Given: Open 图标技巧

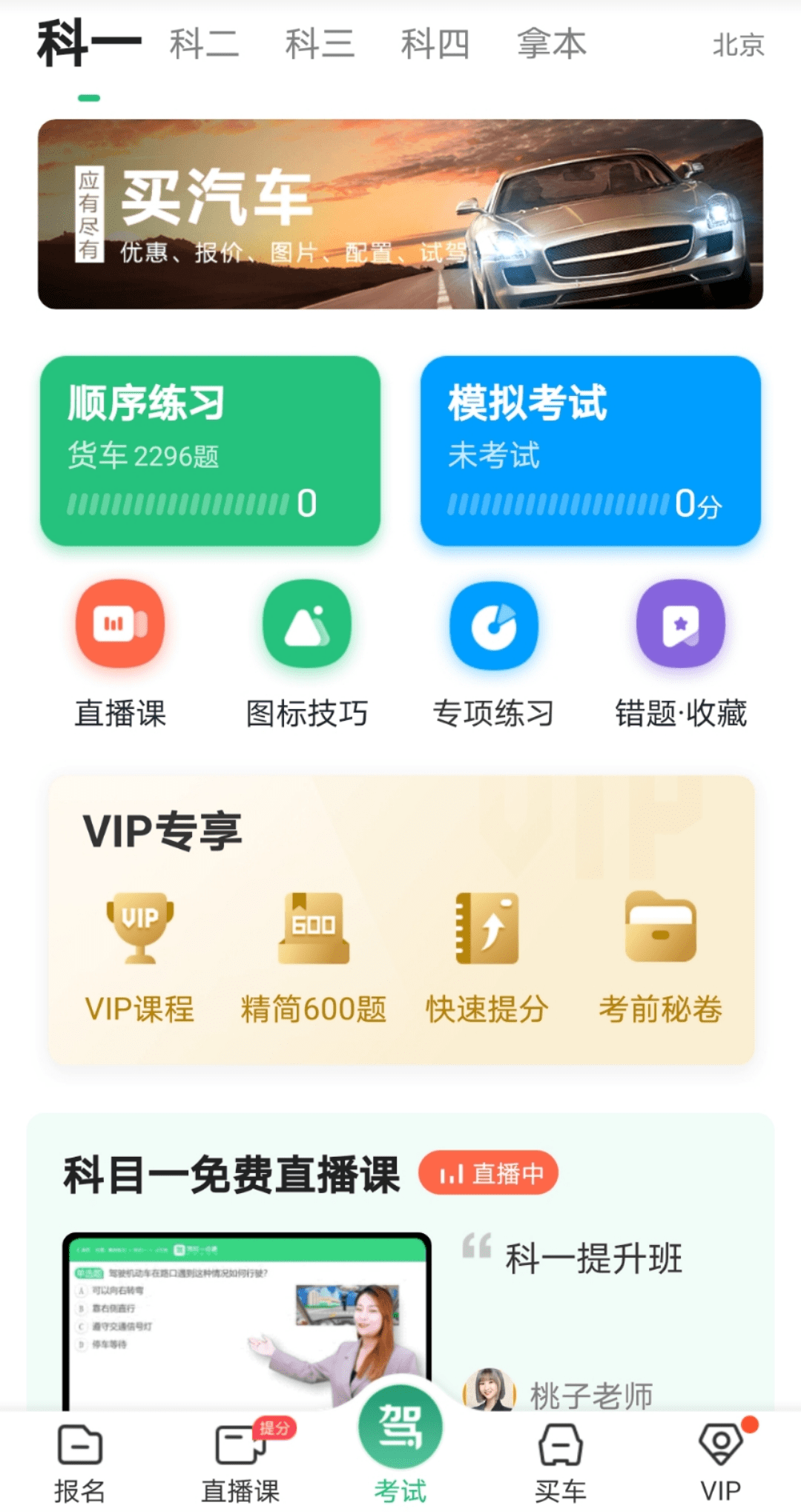Looking at the screenshot, I should tap(307, 654).
